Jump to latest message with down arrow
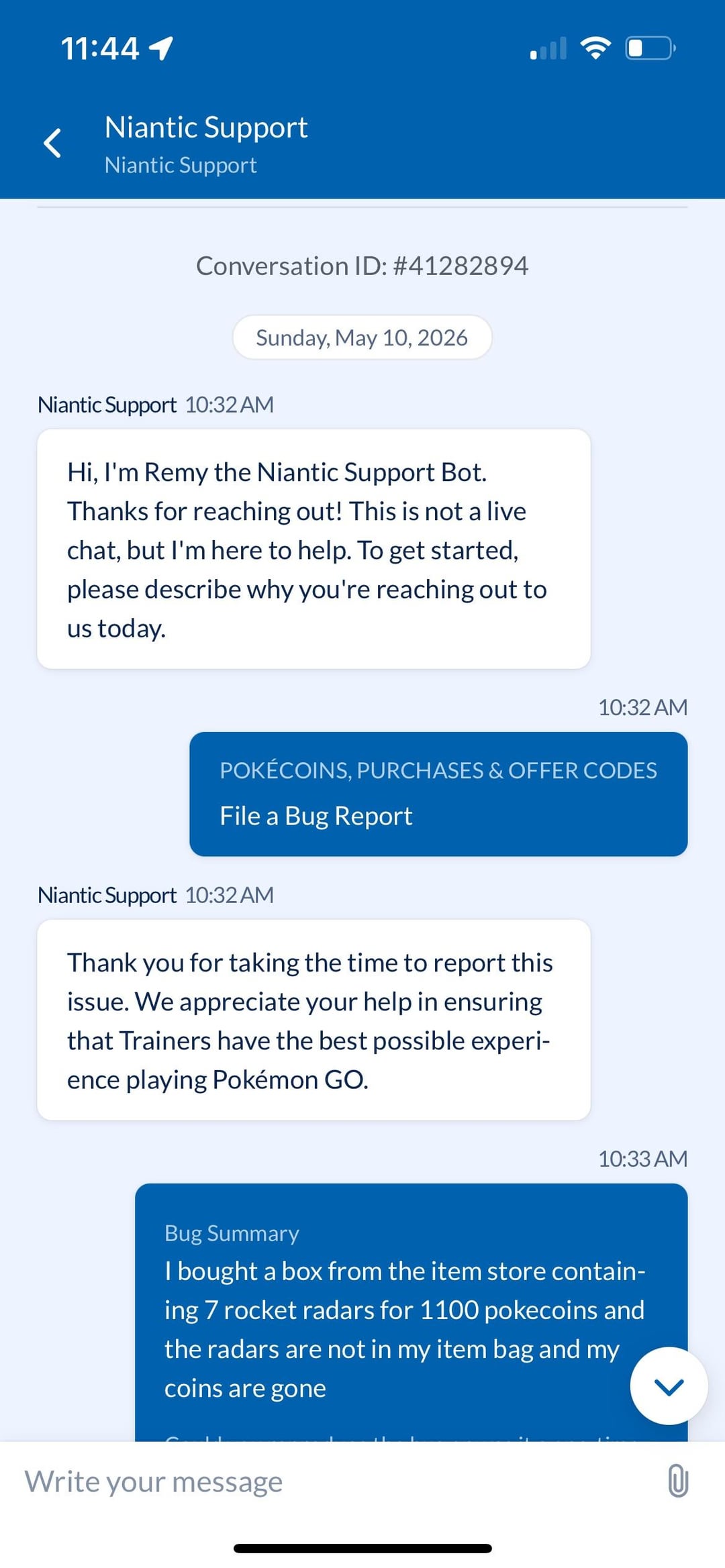This screenshot has width=725, height=1568. (x=669, y=1386)
